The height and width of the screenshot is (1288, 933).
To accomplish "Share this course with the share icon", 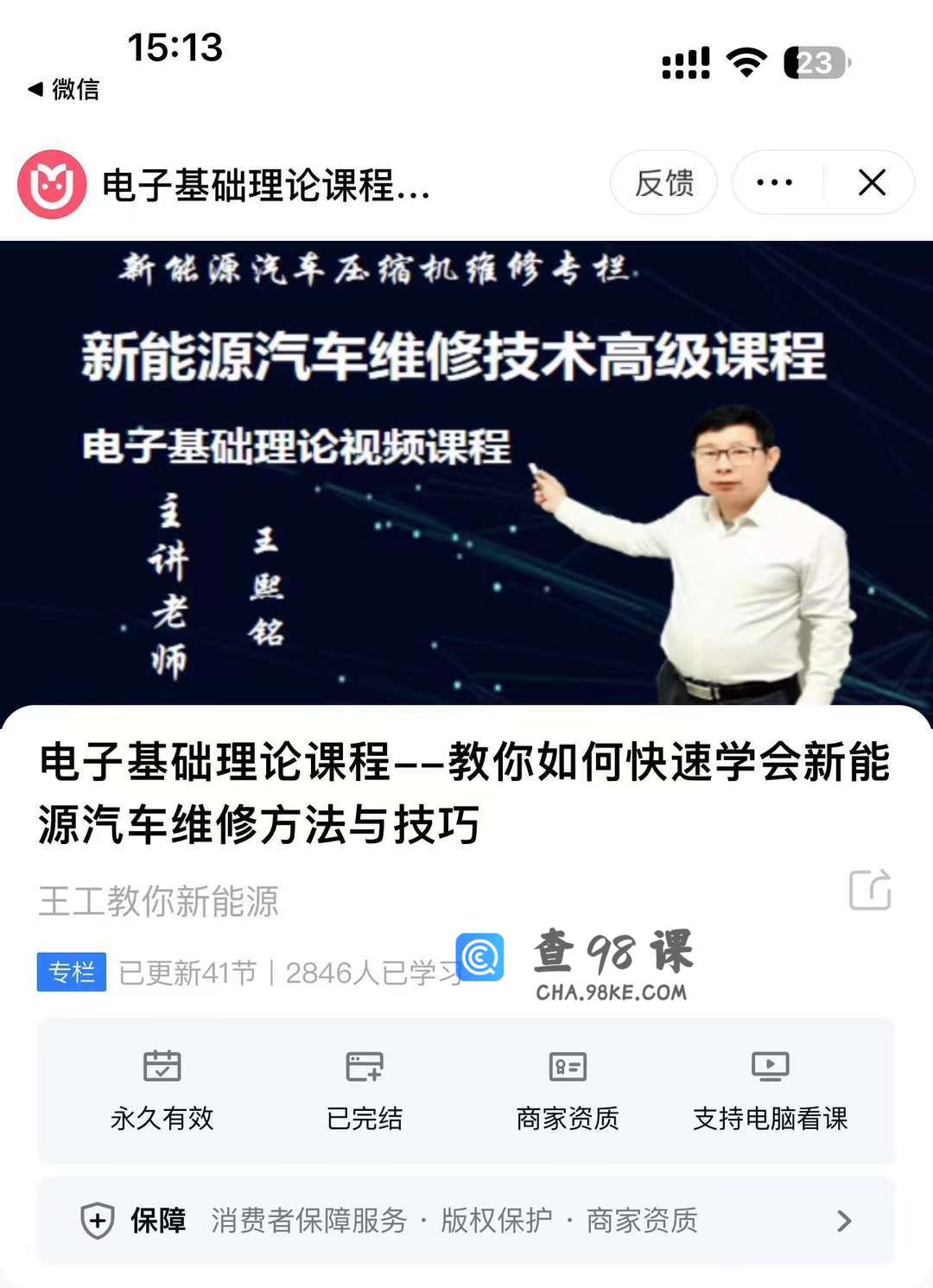I will pyautogui.click(x=869, y=890).
